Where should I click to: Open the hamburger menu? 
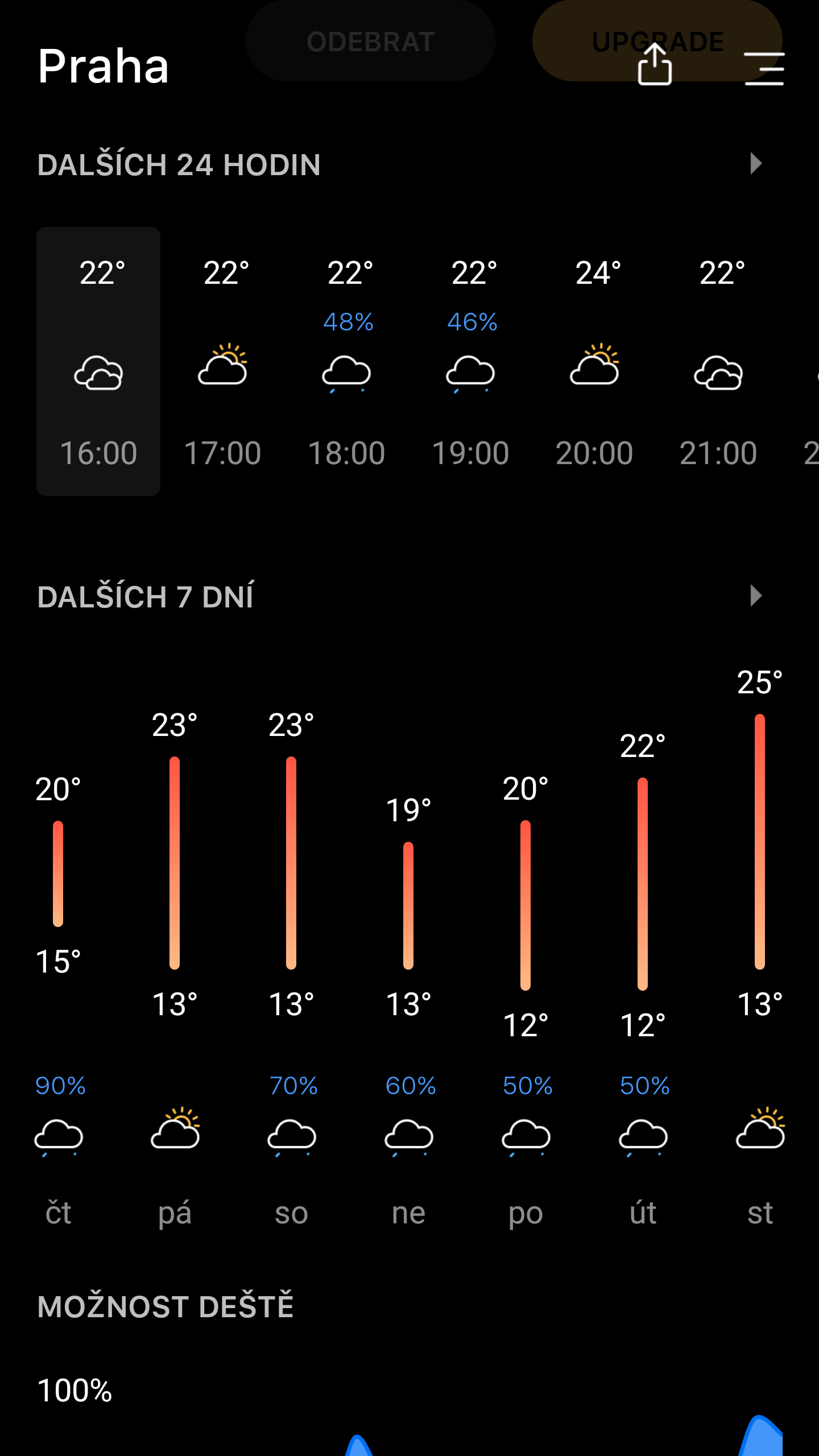click(764, 68)
